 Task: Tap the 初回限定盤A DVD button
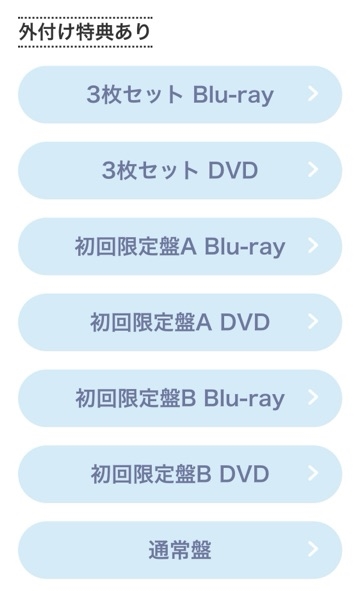[180, 322]
